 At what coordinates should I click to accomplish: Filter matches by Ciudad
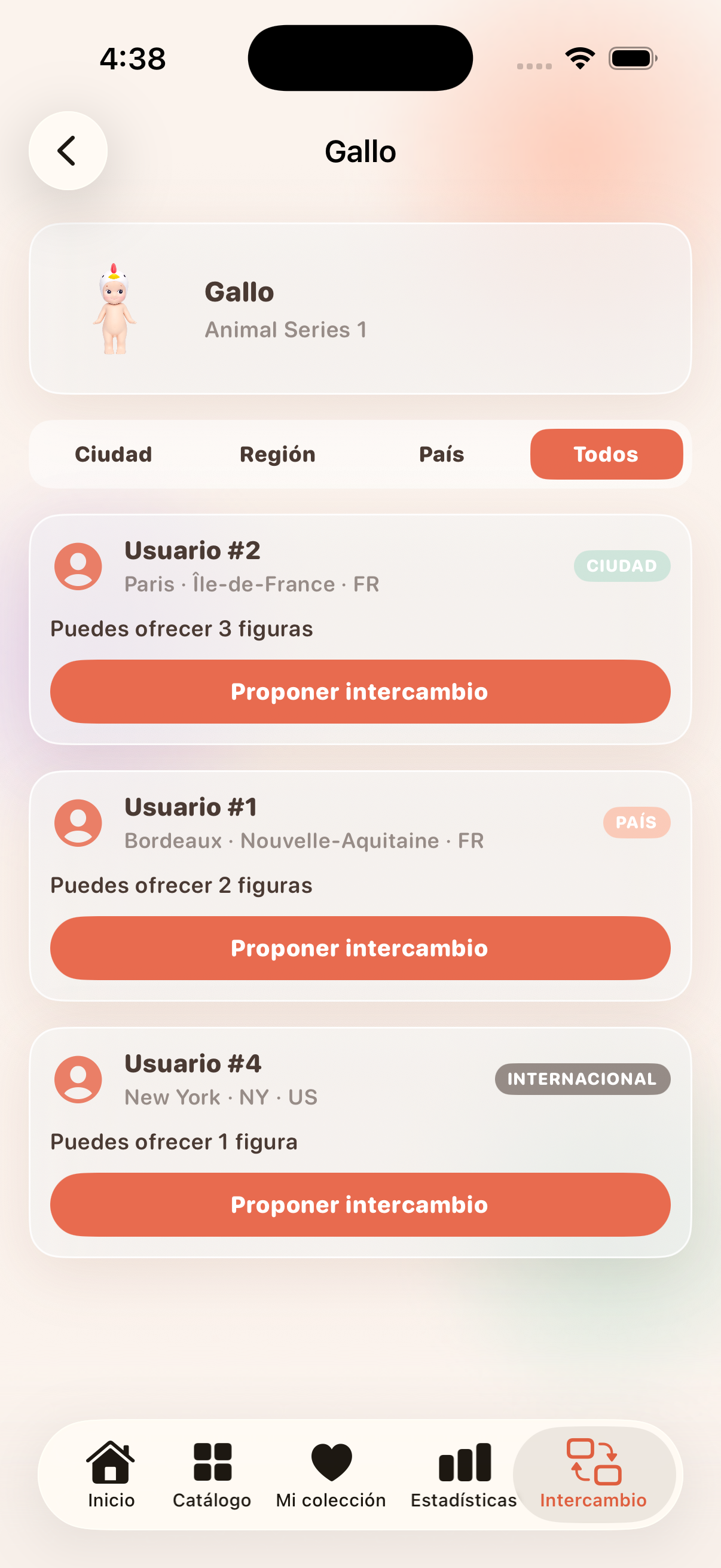coord(113,454)
